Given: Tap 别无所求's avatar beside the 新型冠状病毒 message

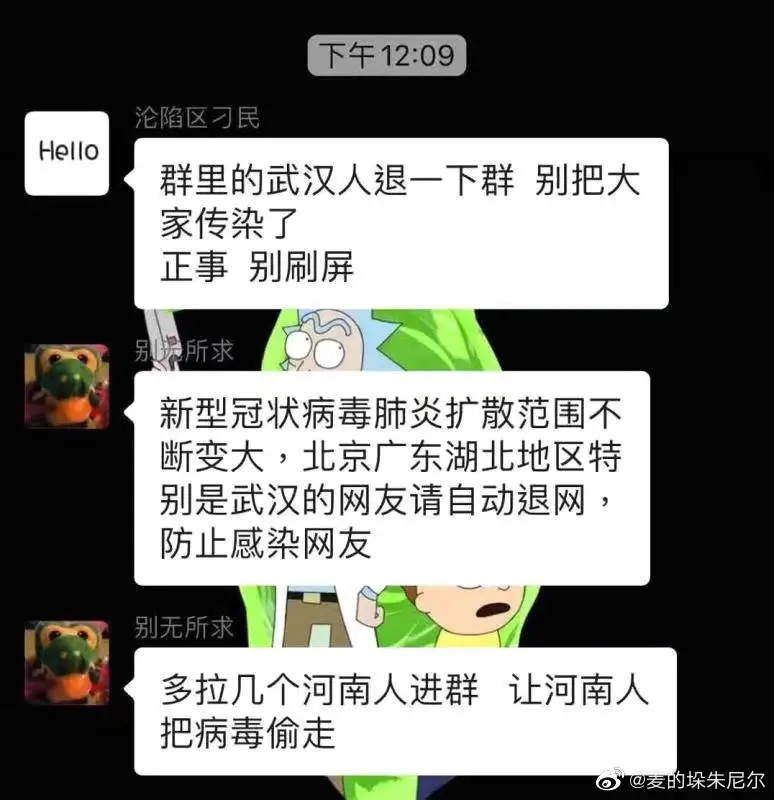Looking at the screenshot, I should coord(67,386).
